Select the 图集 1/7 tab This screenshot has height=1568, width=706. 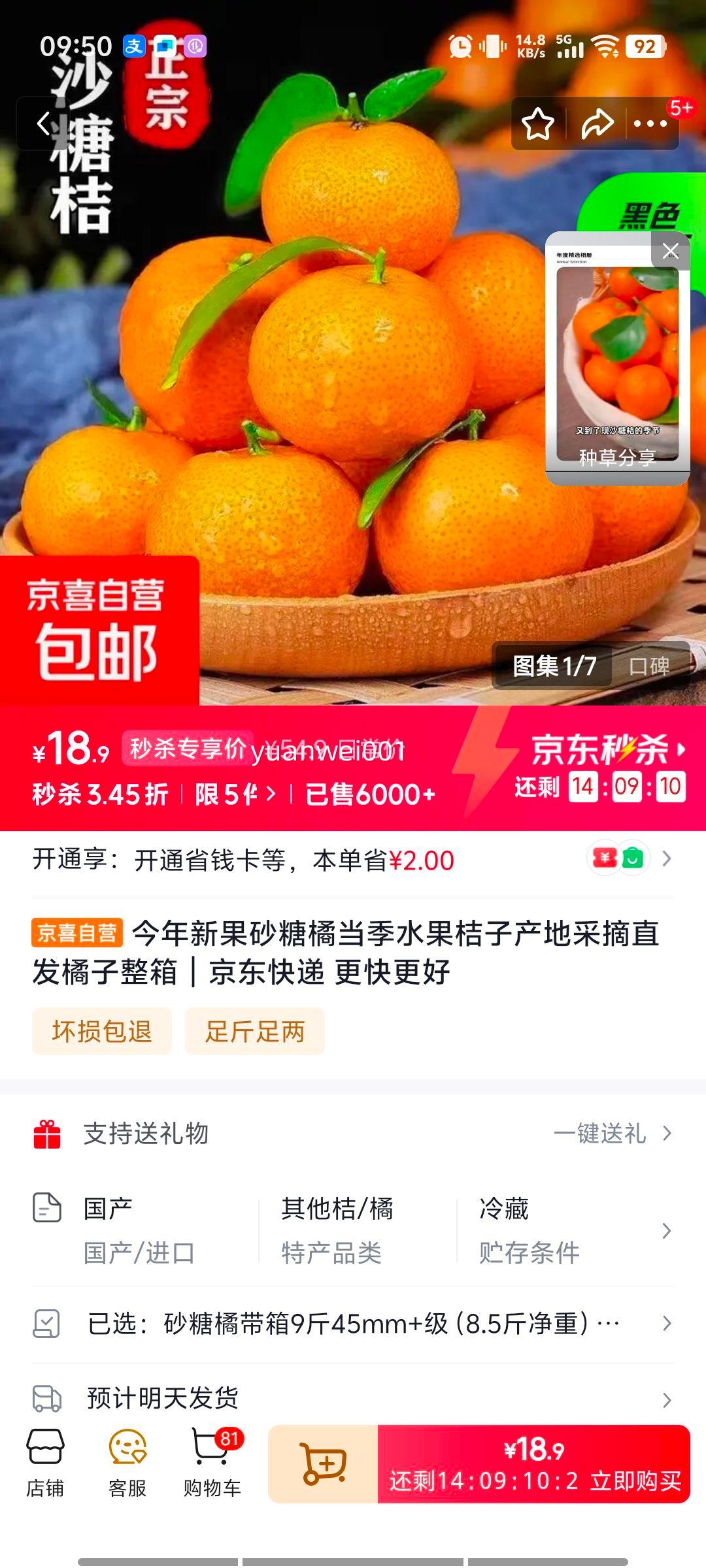(554, 666)
